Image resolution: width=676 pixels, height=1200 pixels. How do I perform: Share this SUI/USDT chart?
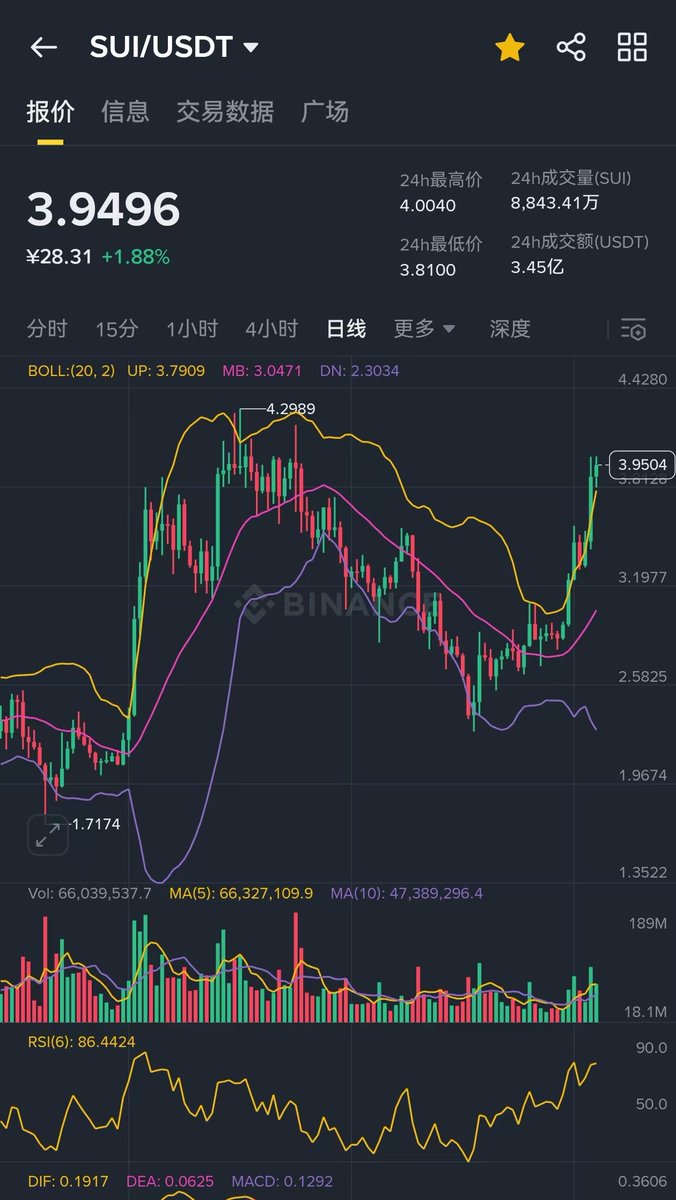click(x=571, y=47)
